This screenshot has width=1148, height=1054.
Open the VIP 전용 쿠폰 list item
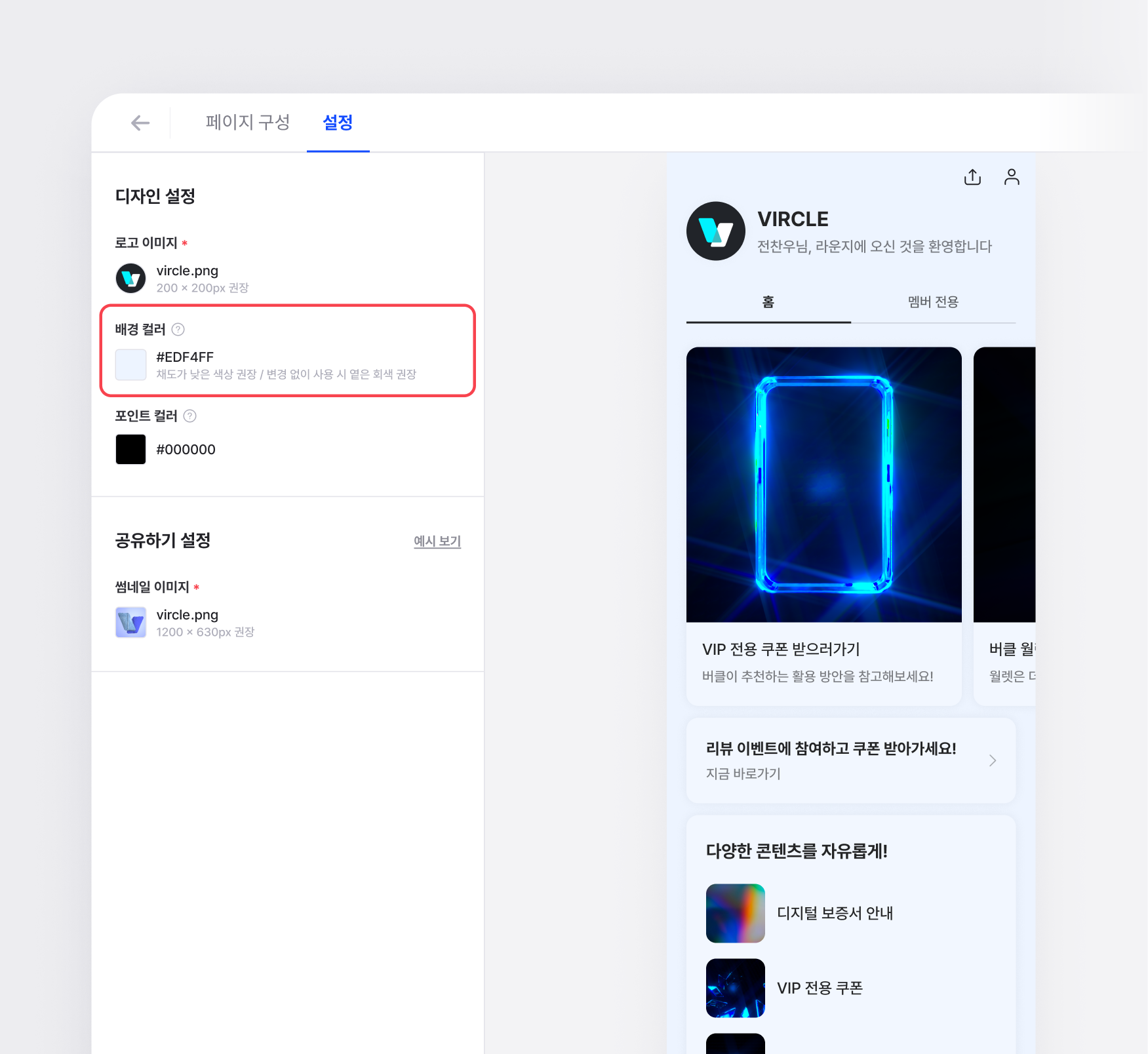[820, 988]
